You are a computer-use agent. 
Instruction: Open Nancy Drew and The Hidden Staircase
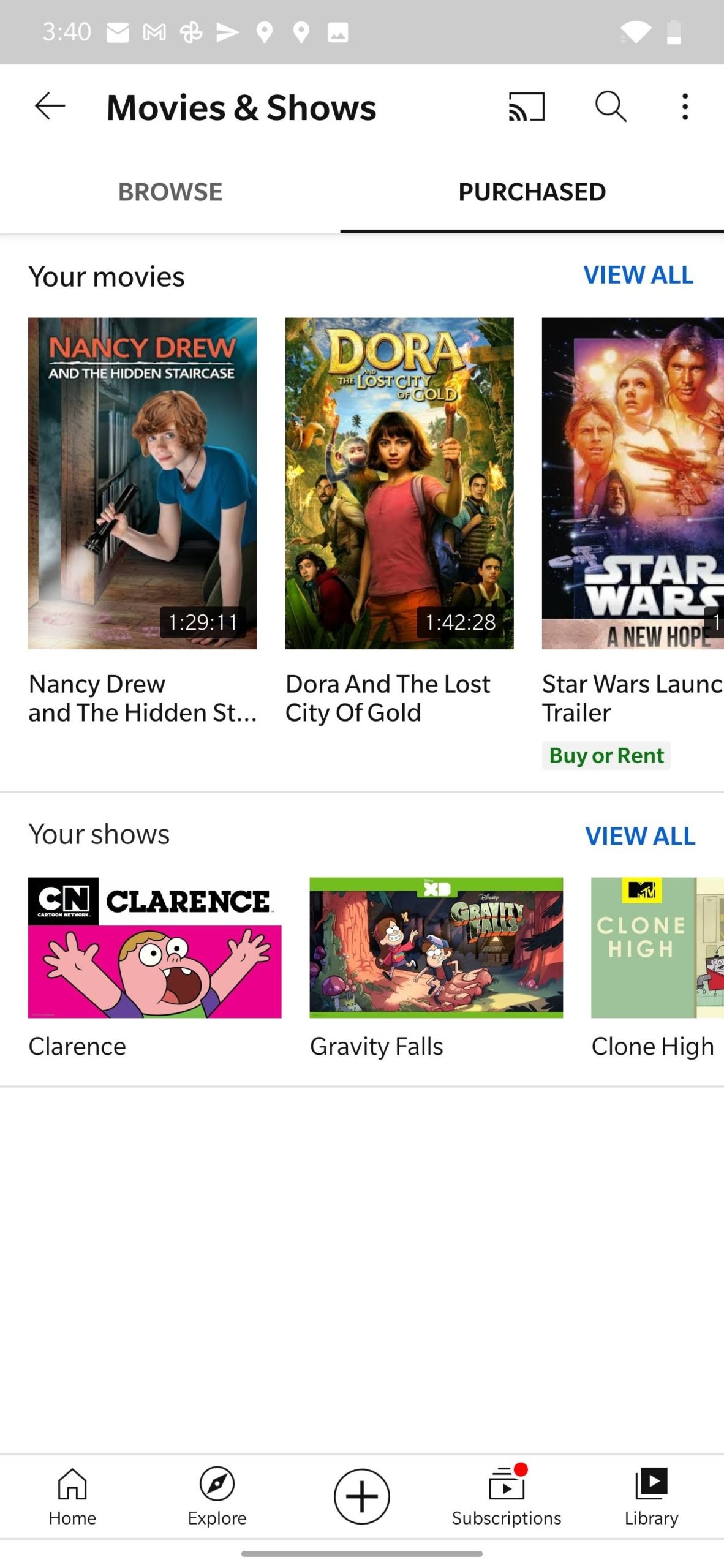click(142, 483)
